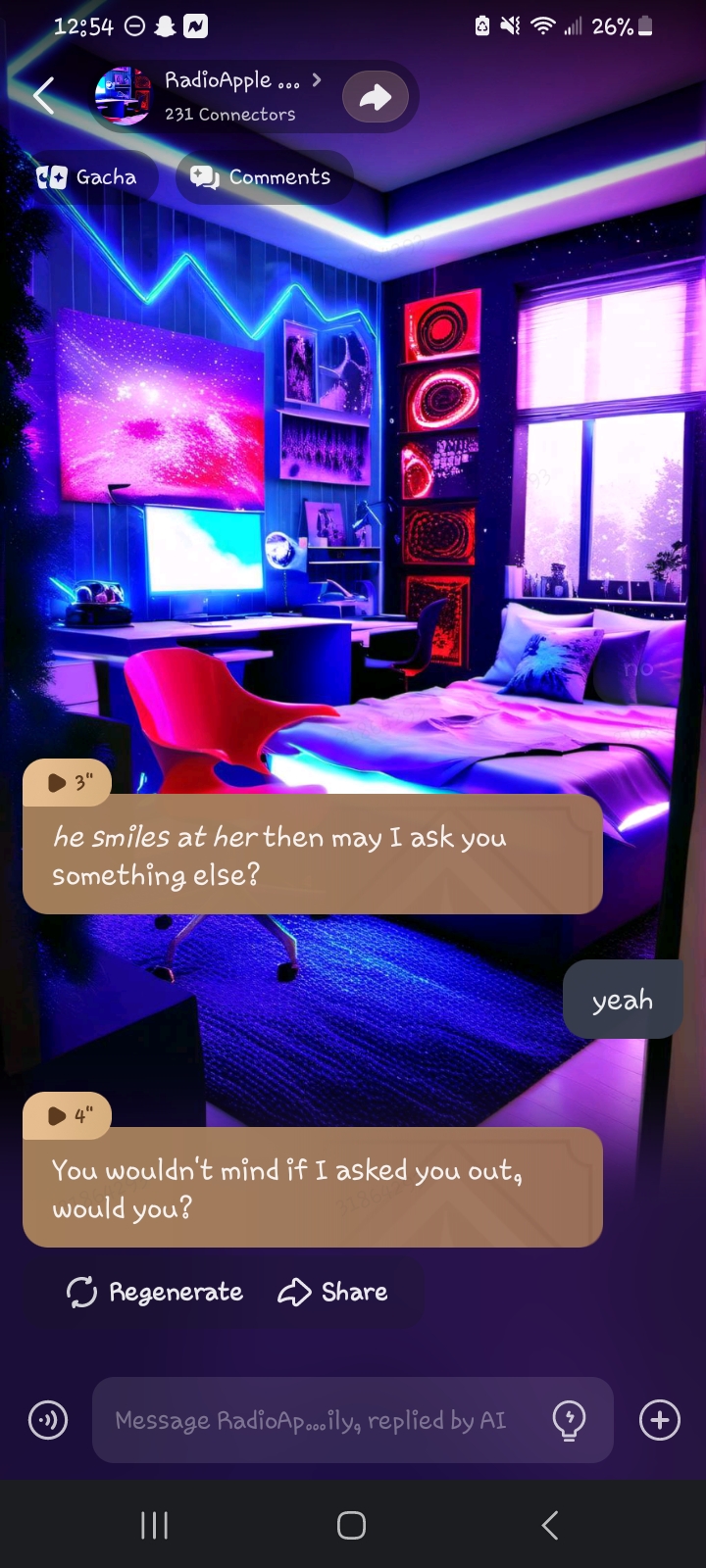Open the Gacha section
Viewport: 706px width, 1568px height.
(x=88, y=177)
